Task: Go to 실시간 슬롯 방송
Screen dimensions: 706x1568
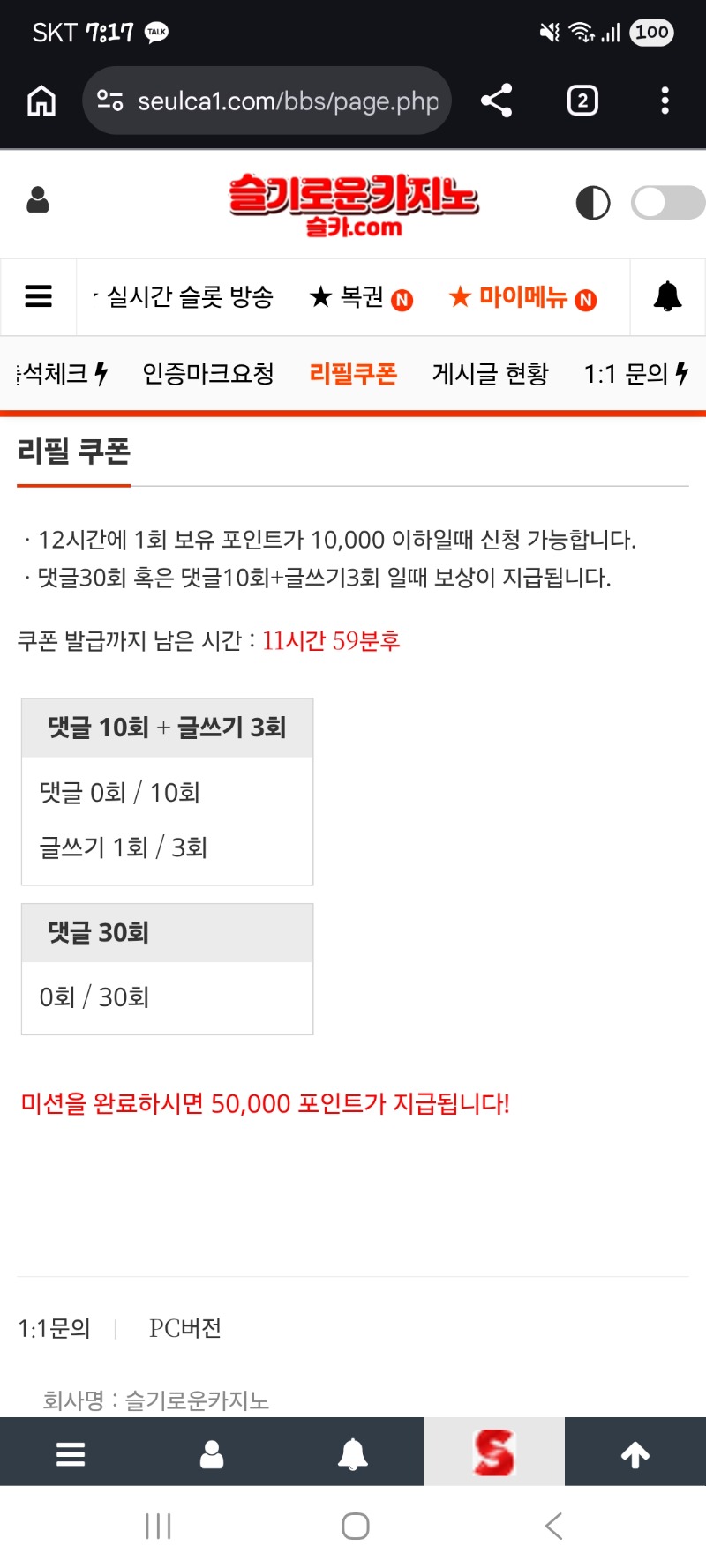Action: [x=189, y=297]
